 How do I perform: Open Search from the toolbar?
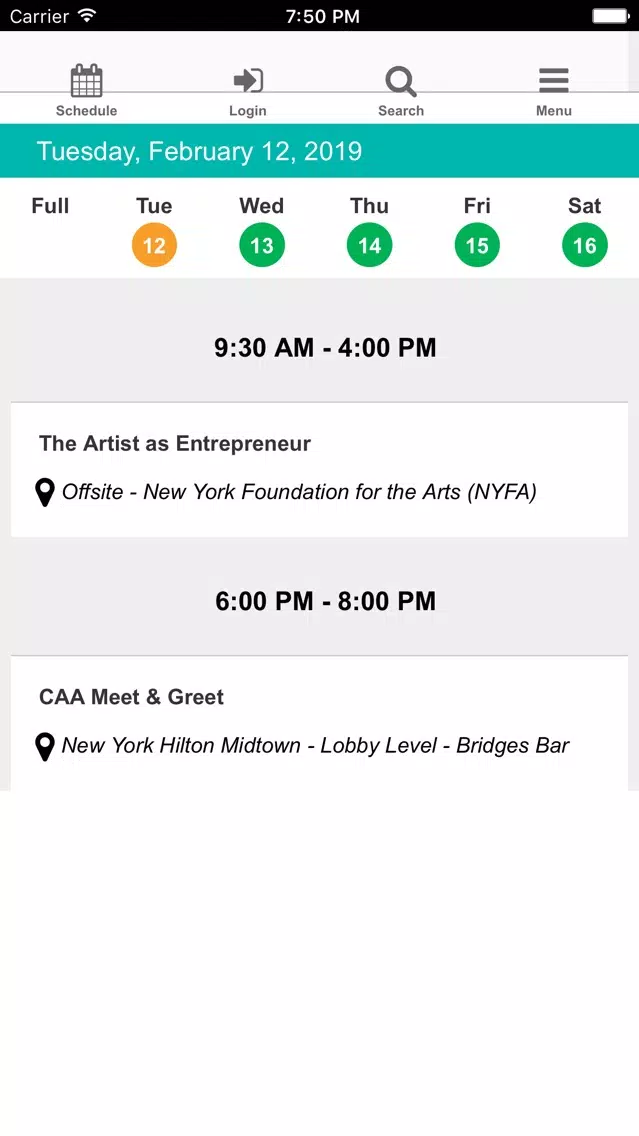[401, 91]
